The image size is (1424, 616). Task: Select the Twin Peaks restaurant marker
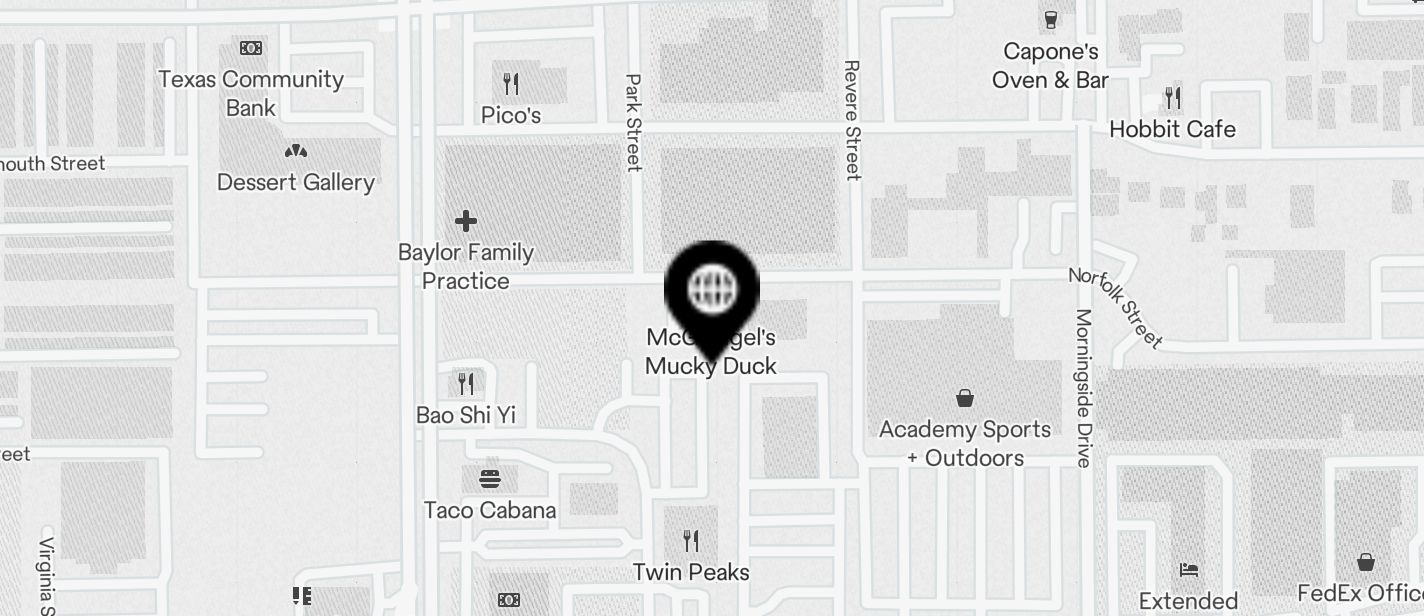tap(691, 542)
